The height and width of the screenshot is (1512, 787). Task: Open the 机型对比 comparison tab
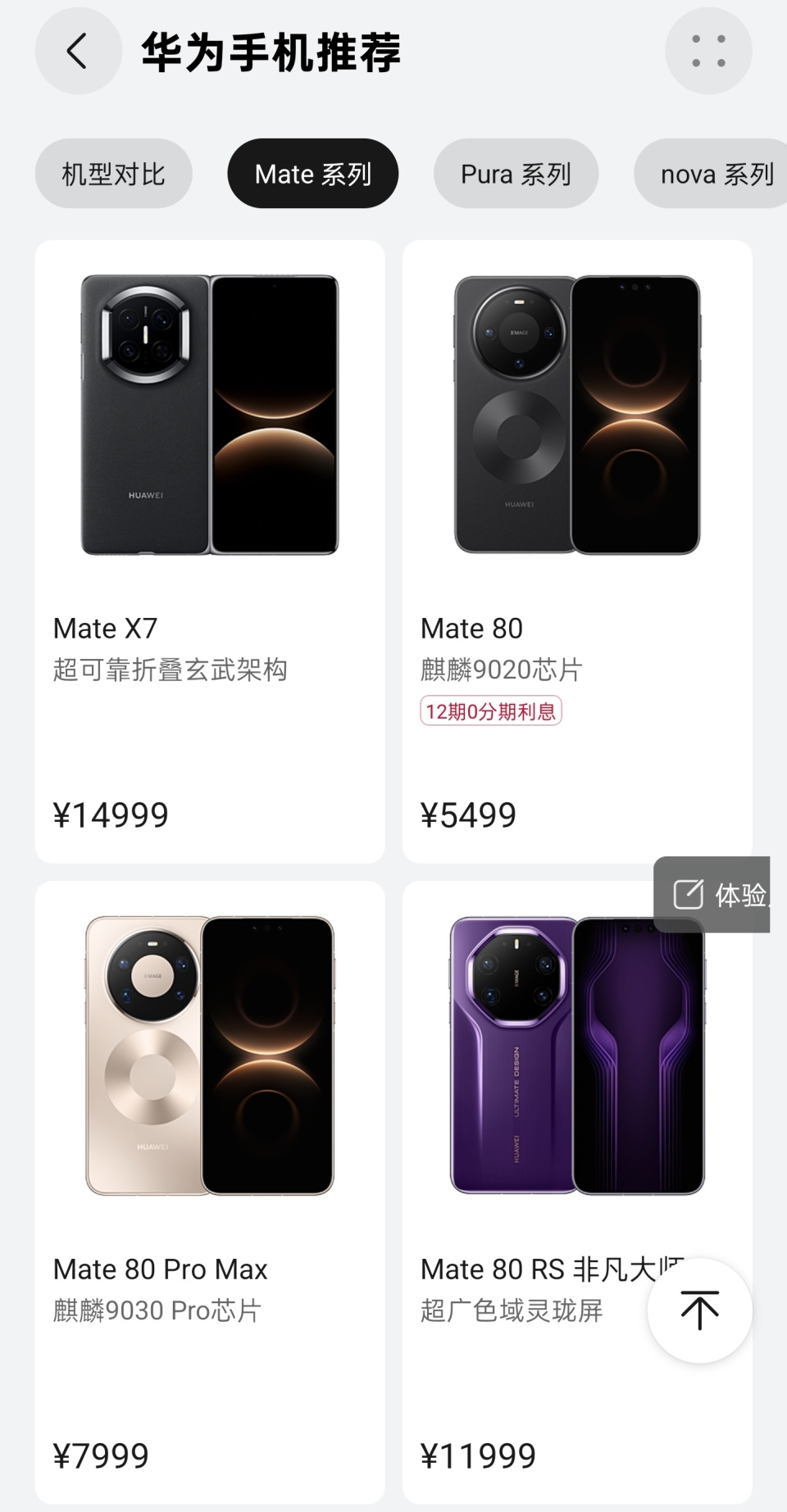click(x=113, y=173)
